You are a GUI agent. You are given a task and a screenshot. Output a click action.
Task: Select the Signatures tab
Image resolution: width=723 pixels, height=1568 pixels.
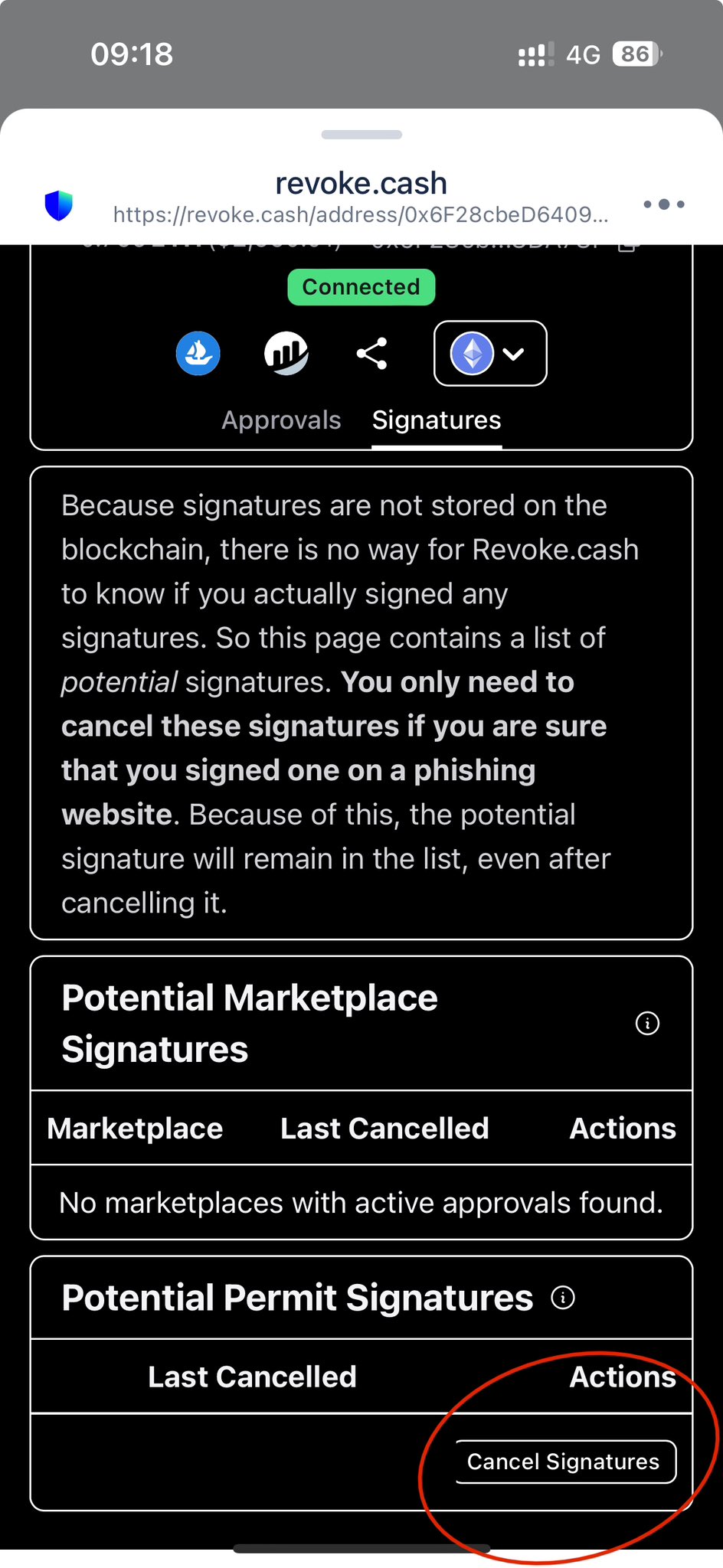tap(437, 420)
